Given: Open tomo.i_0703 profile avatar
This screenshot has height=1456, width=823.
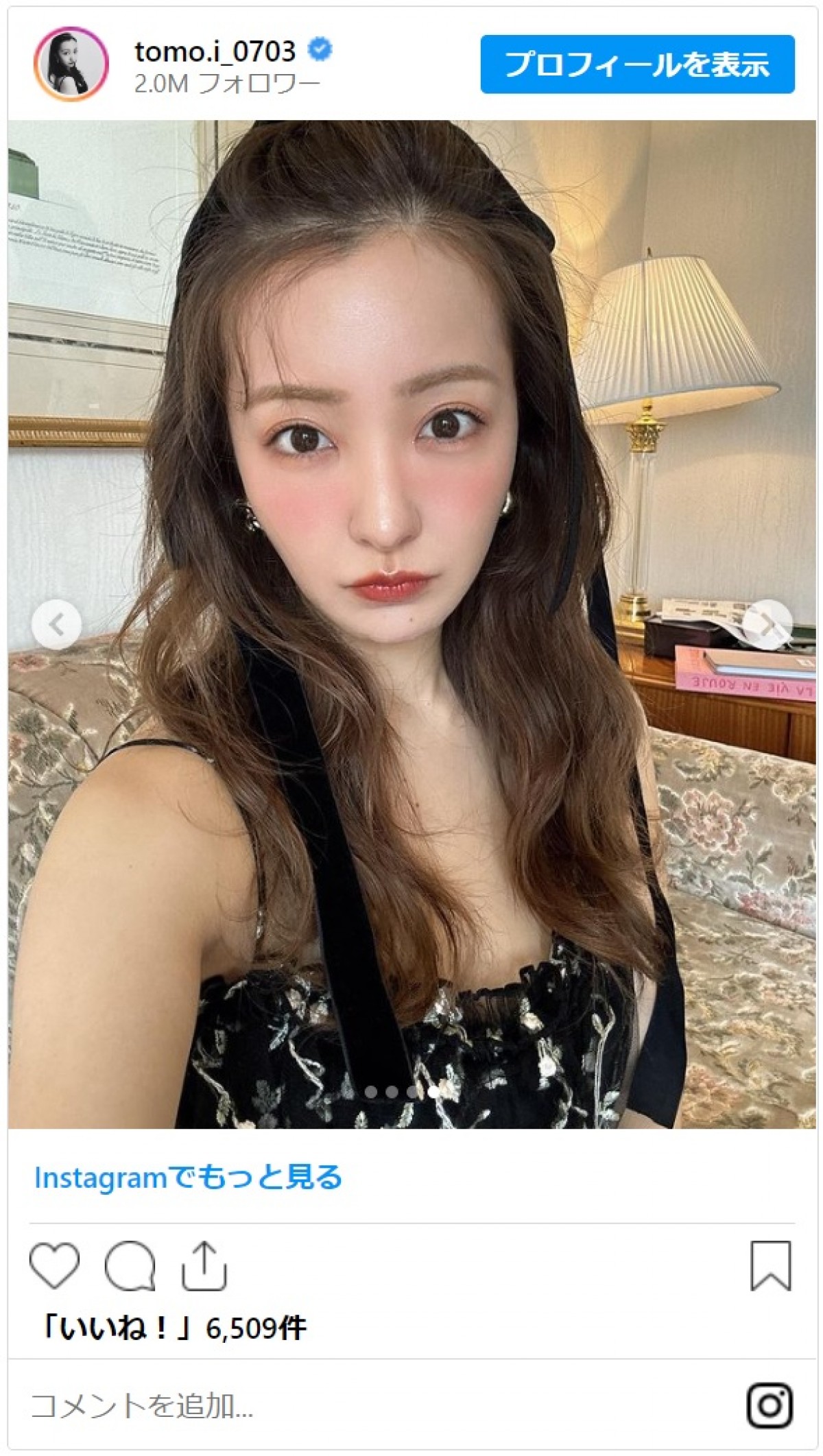Looking at the screenshot, I should tap(71, 64).
